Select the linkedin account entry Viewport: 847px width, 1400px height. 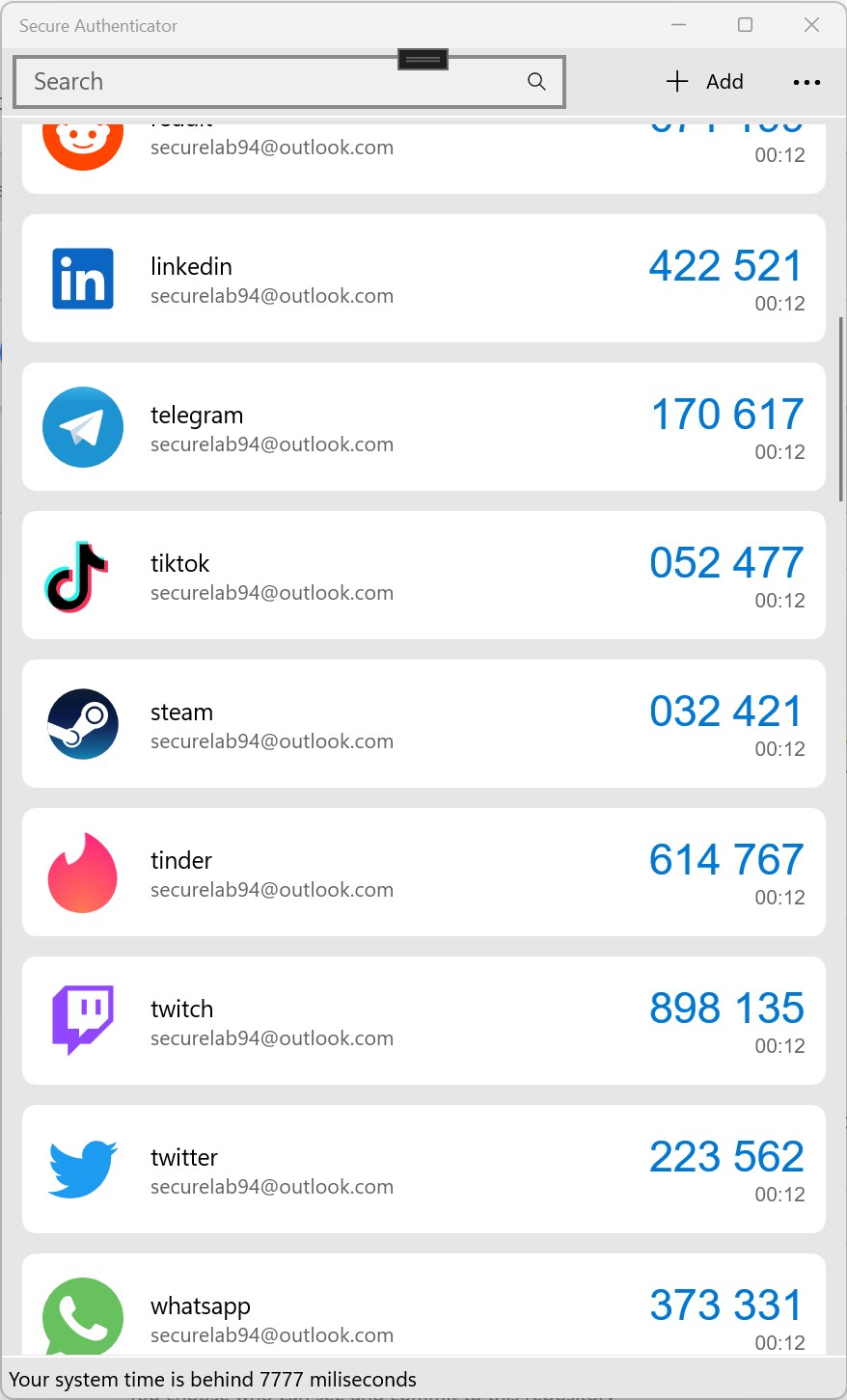point(423,279)
